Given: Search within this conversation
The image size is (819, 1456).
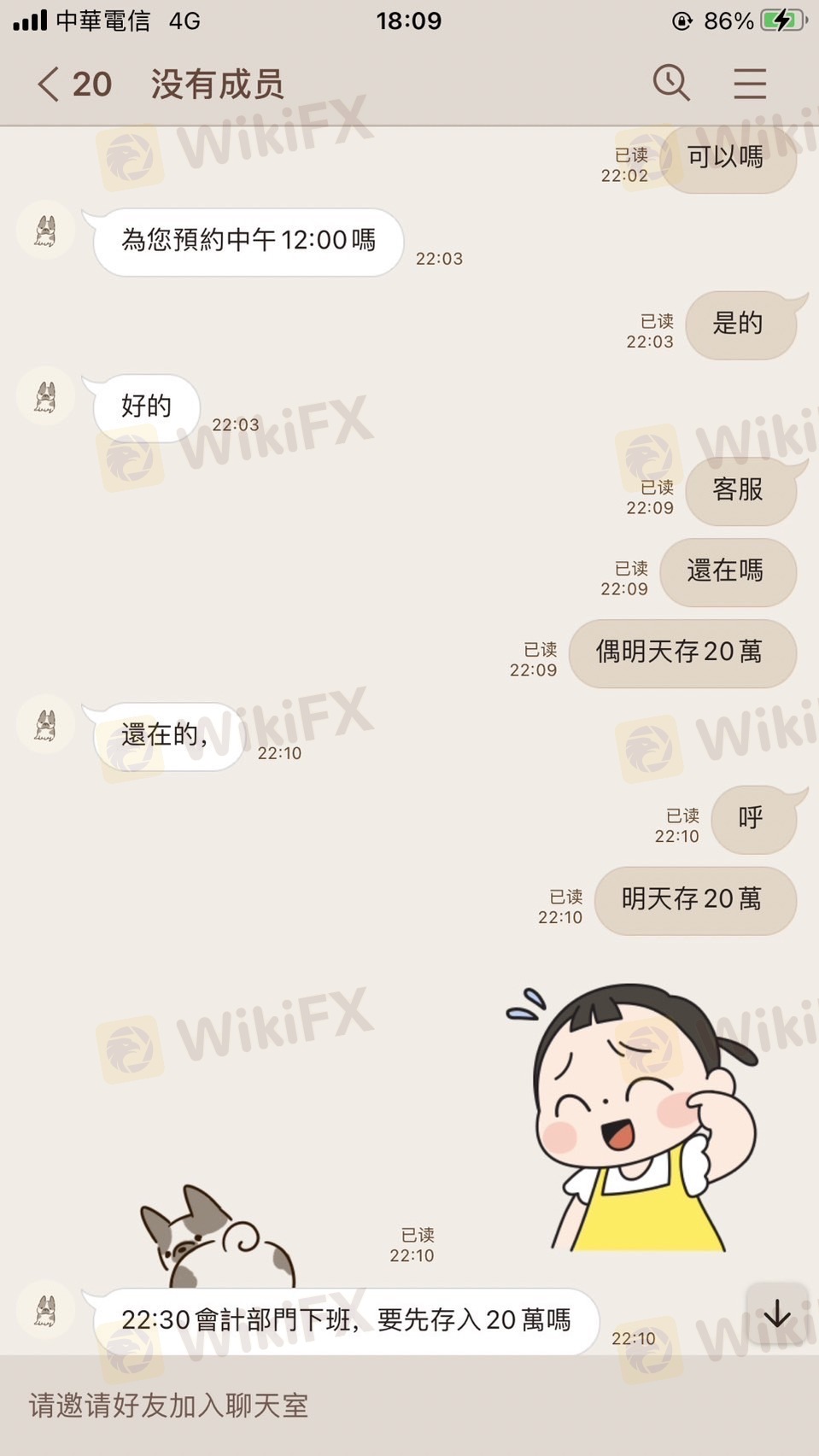Looking at the screenshot, I should pyautogui.click(x=671, y=83).
